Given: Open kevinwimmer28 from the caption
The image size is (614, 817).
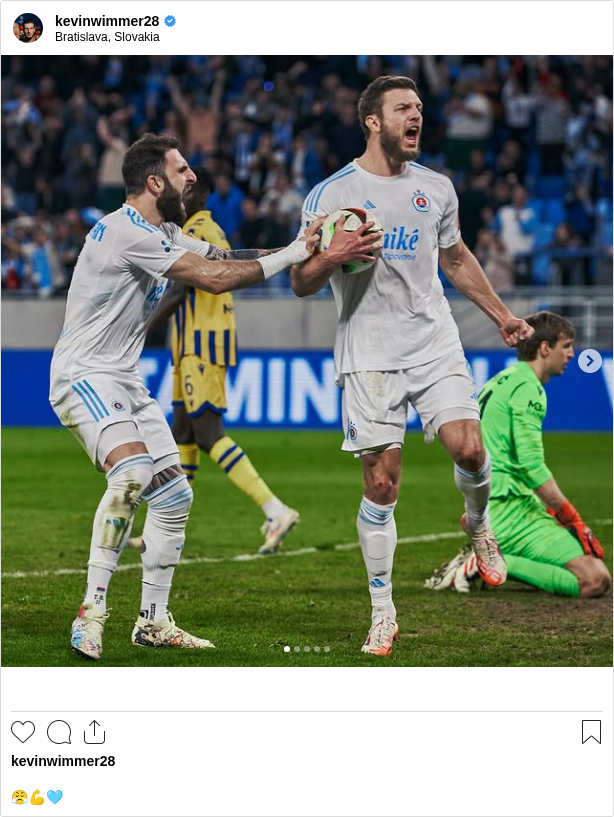Looking at the screenshot, I should pos(63,761).
